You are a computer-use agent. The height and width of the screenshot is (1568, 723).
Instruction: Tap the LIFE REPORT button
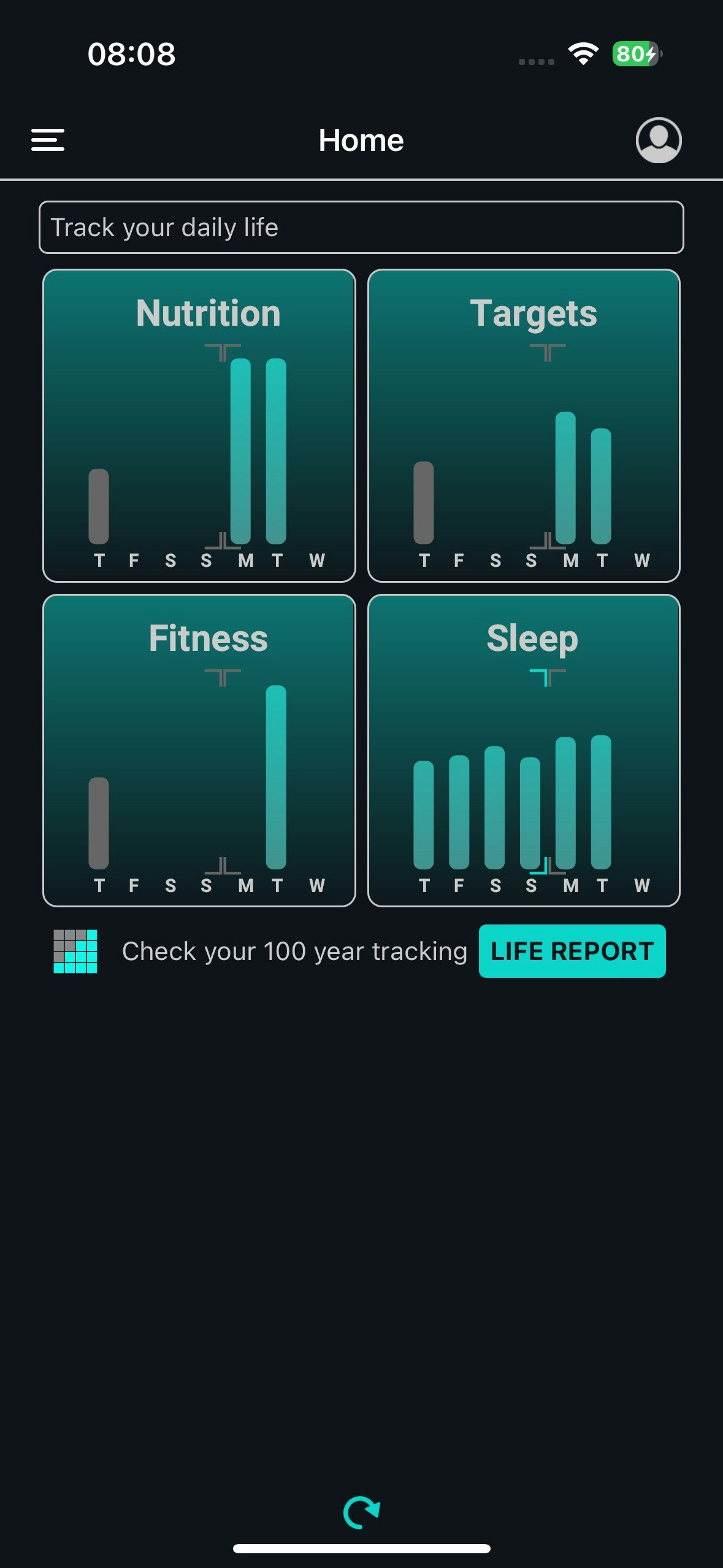572,951
